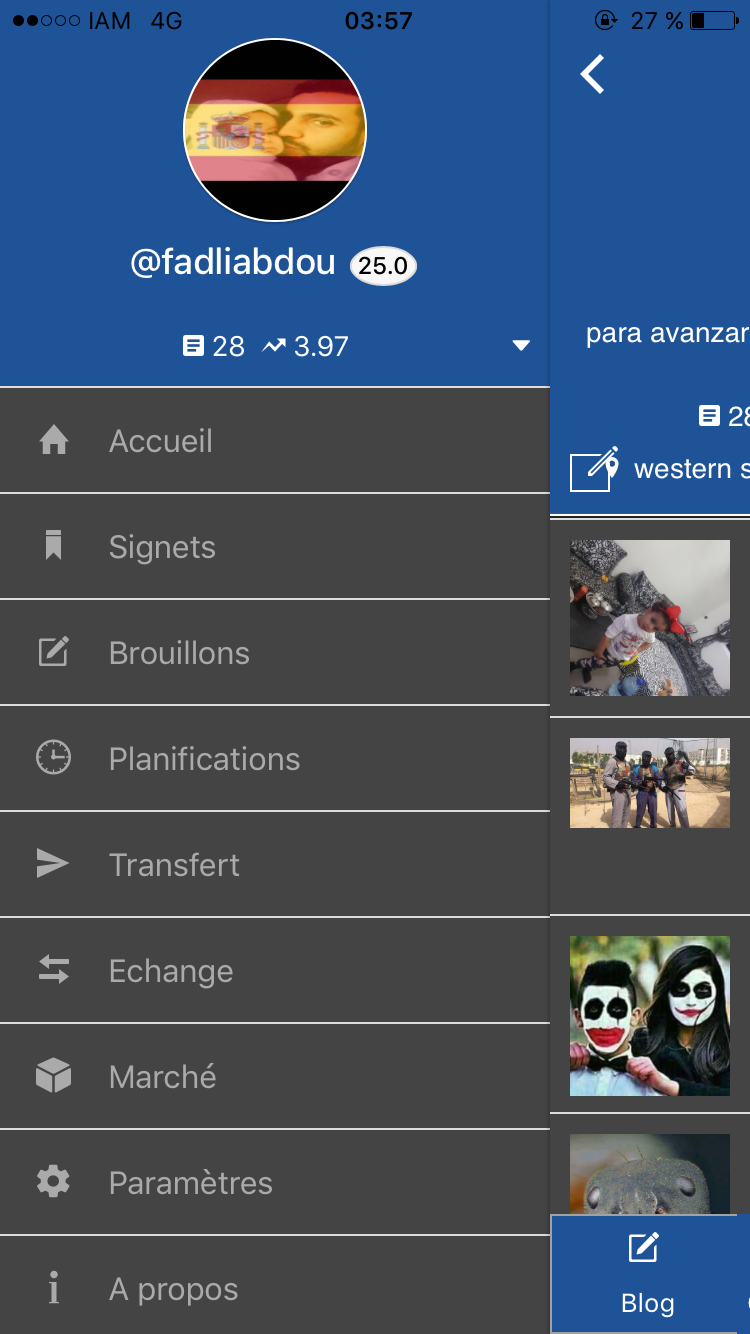
Task: Open the Accueil menu item
Action: 160,441
